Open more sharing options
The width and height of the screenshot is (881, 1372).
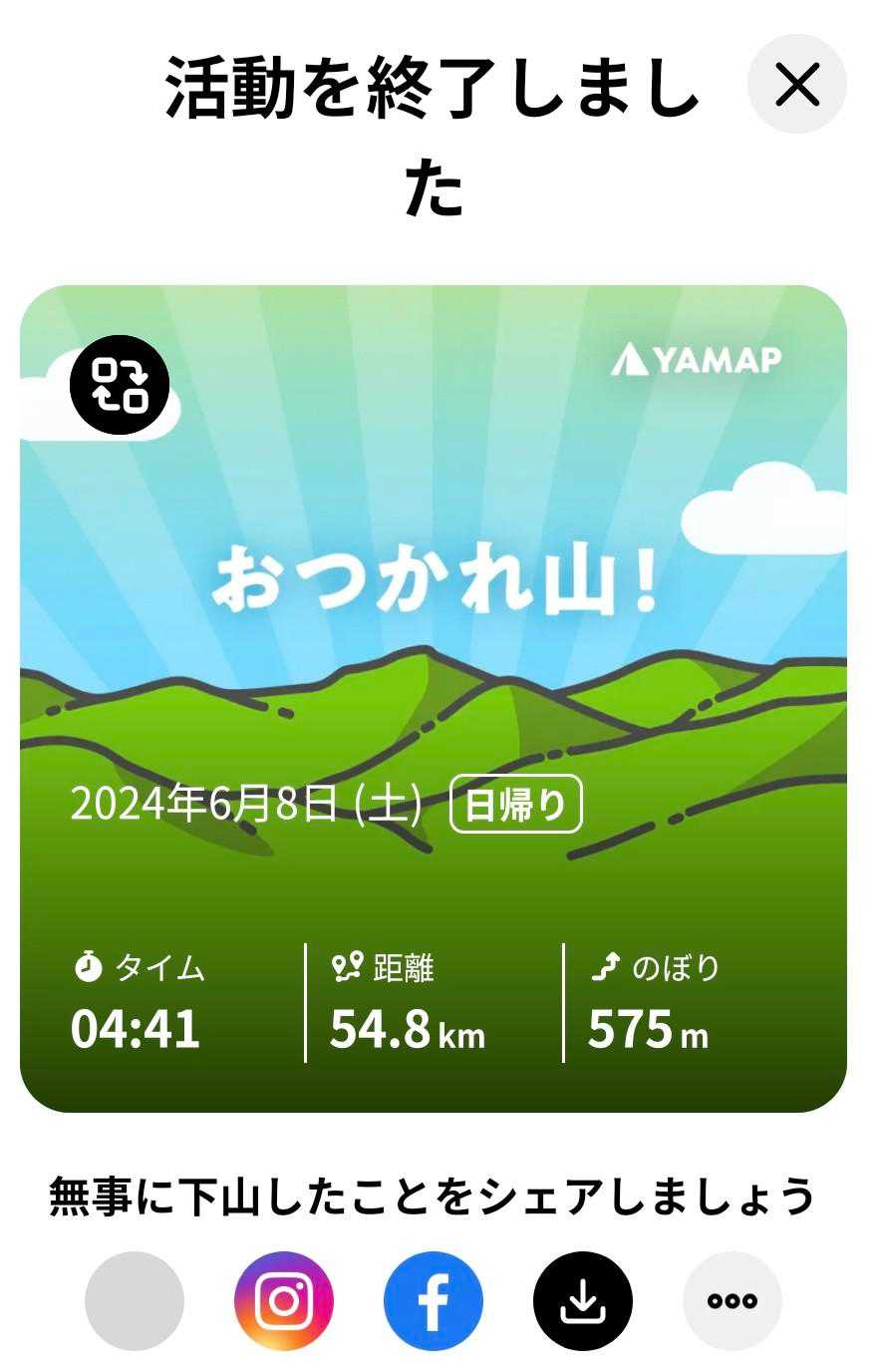tap(733, 1301)
